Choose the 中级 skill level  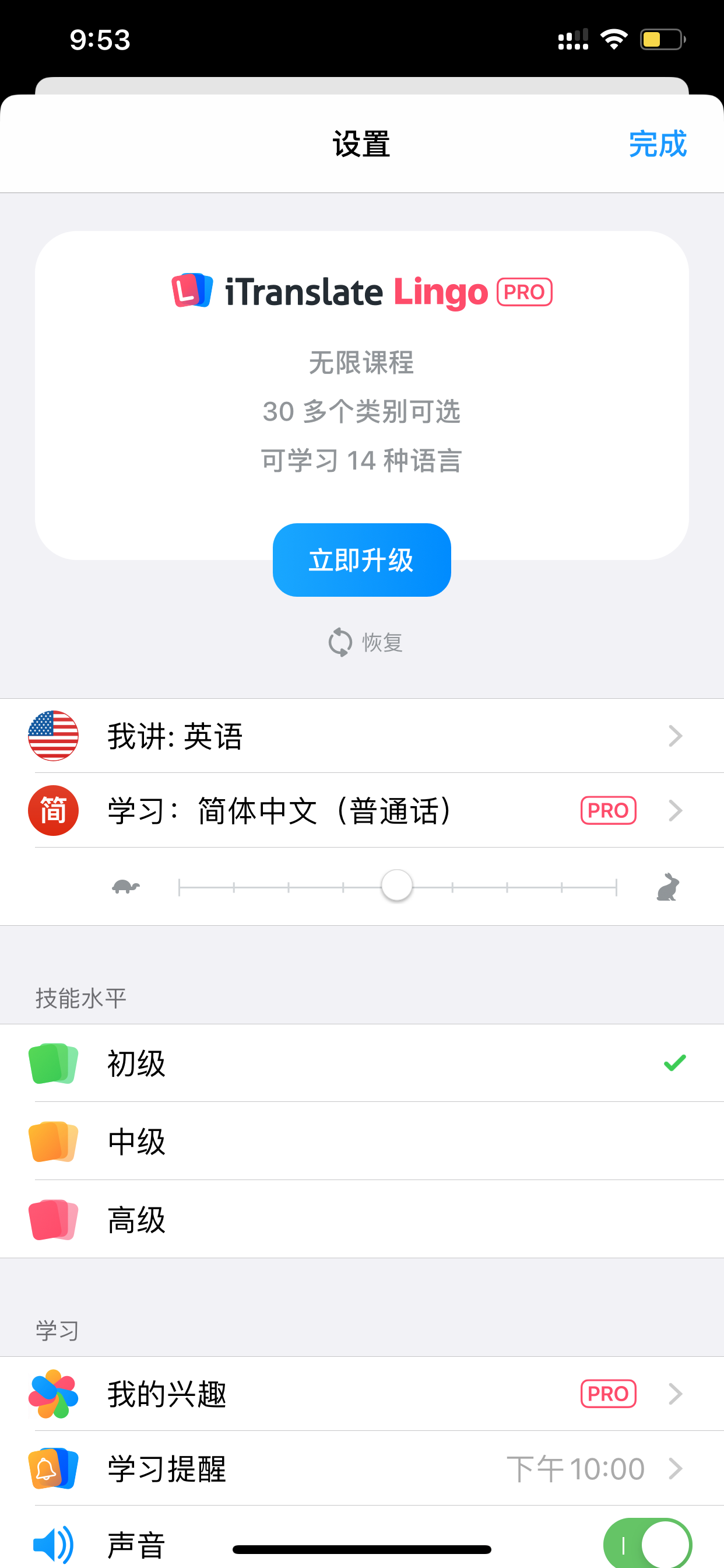(362, 1140)
